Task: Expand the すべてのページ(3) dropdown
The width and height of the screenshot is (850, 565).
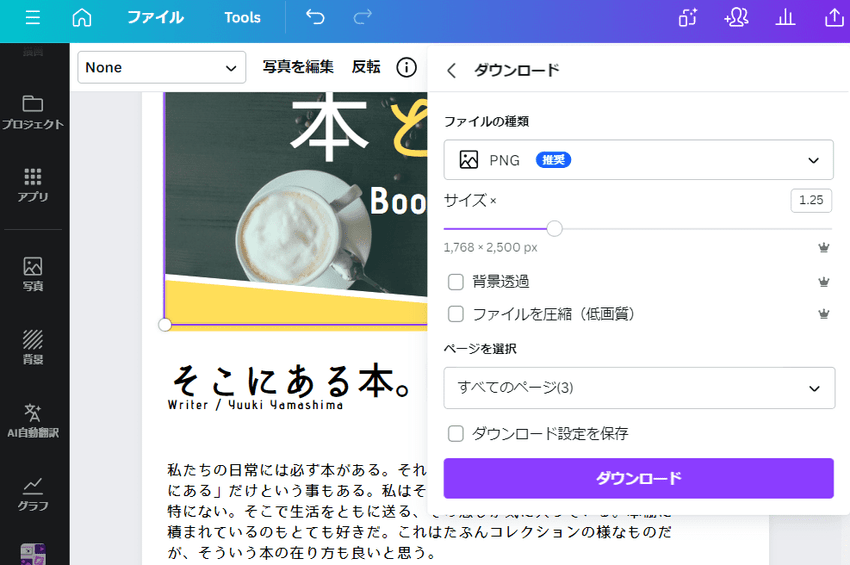Action: click(638, 387)
